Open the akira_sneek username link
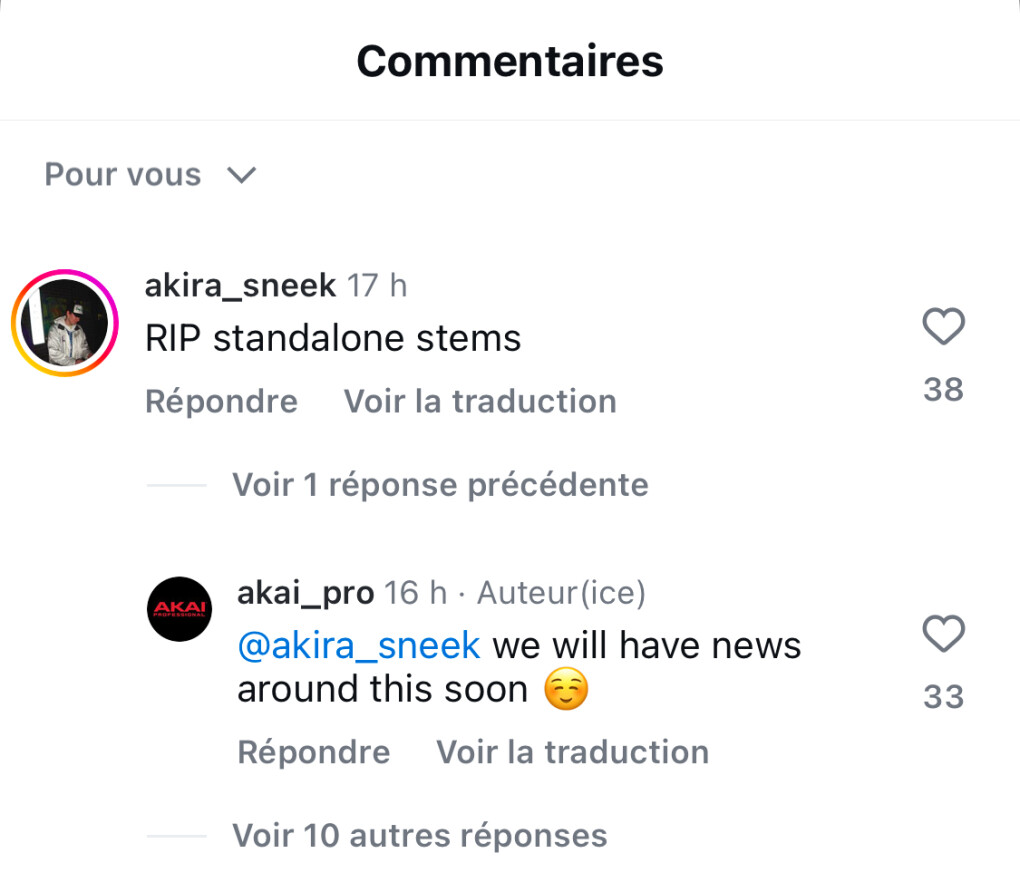 coord(240,286)
